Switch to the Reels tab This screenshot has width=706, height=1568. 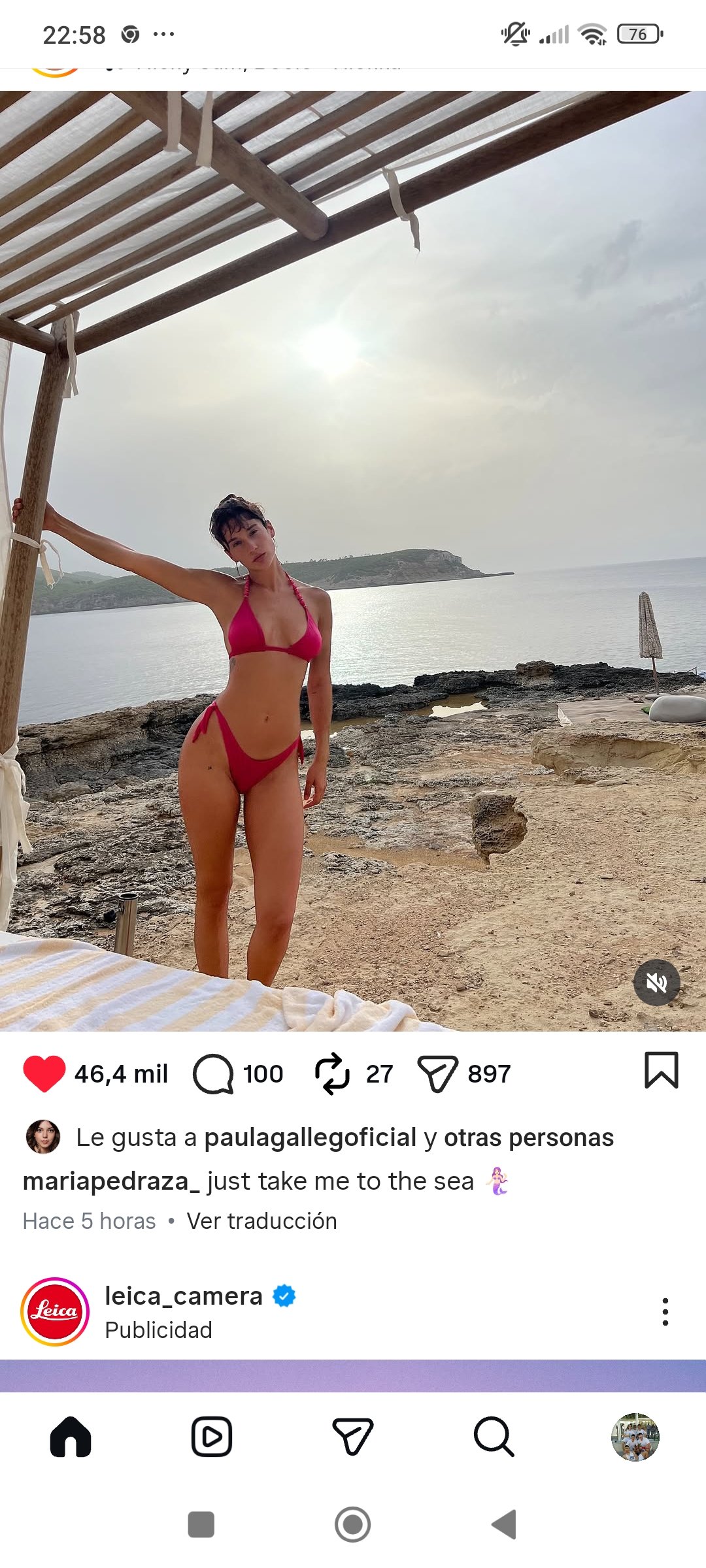click(x=211, y=1437)
